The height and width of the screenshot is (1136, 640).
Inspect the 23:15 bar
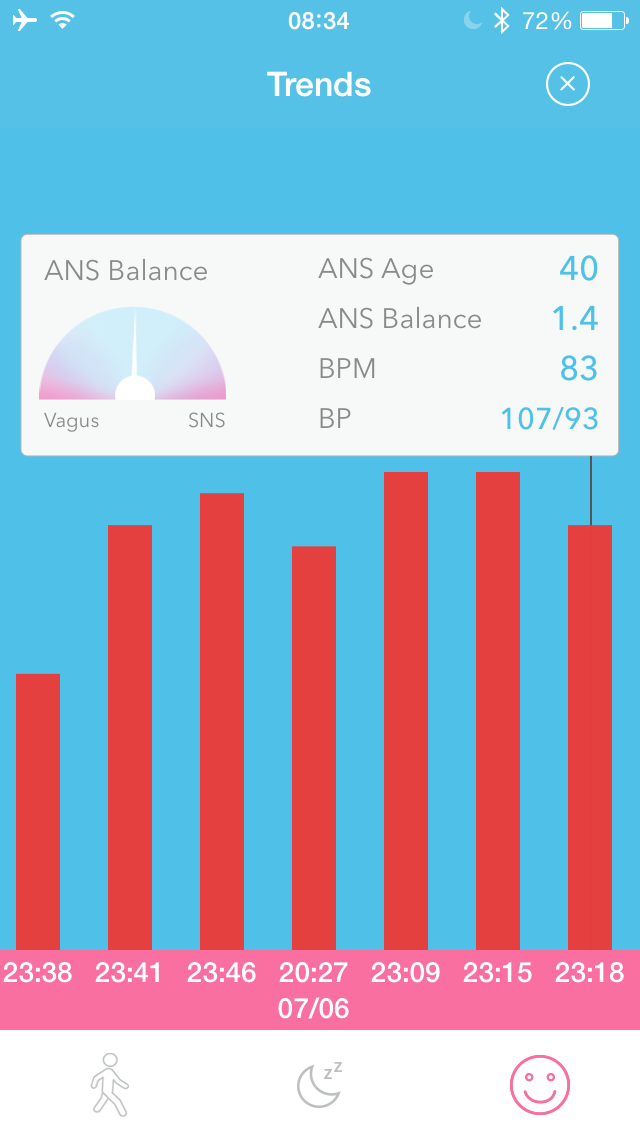(498, 710)
